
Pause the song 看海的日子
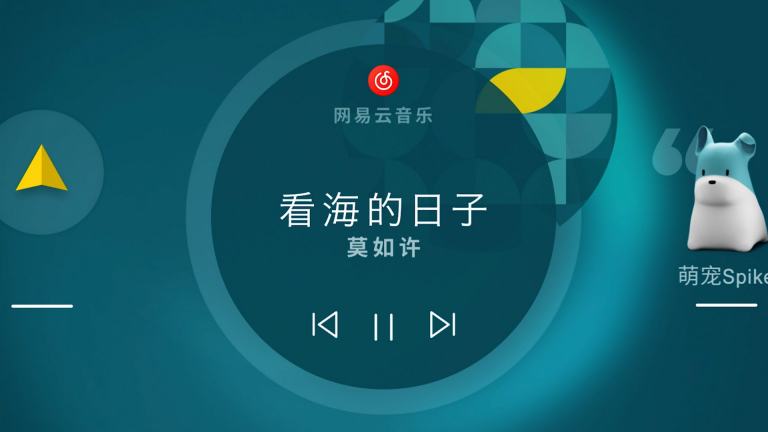coord(383,326)
